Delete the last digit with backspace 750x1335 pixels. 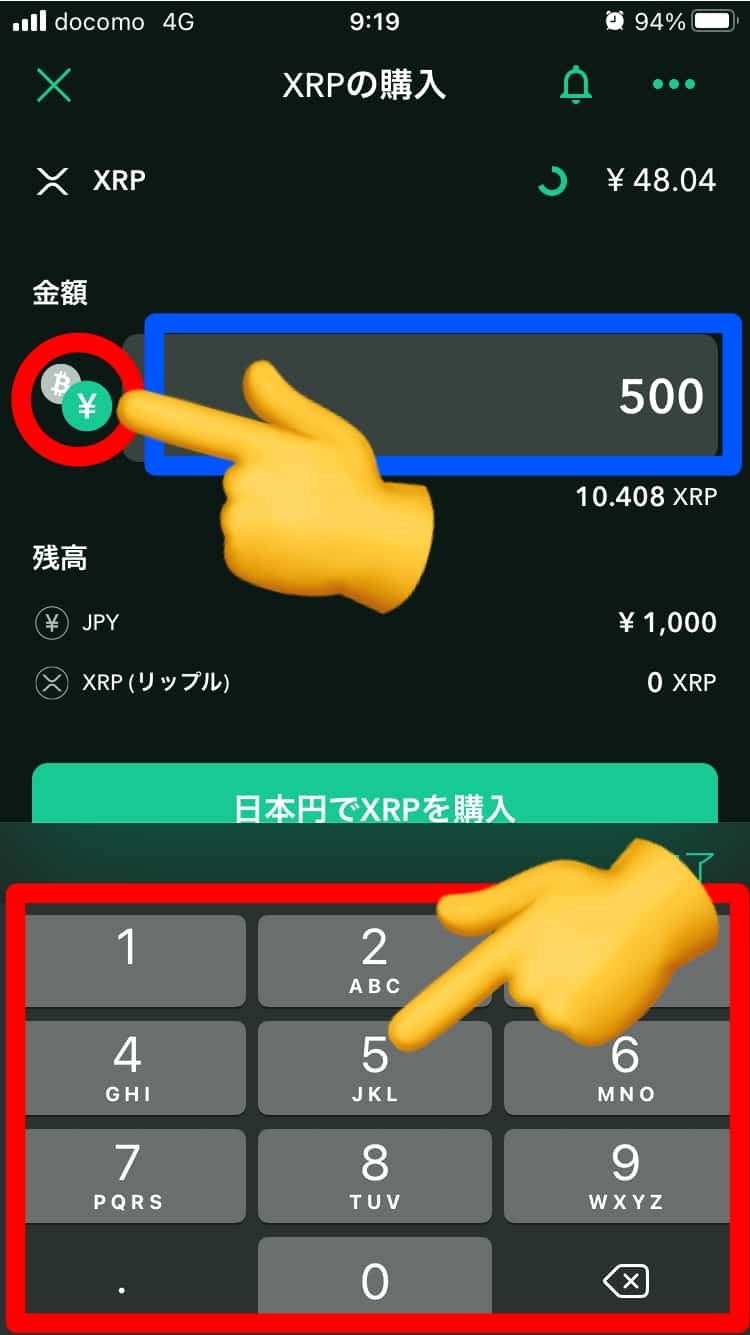tap(626, 1280)
